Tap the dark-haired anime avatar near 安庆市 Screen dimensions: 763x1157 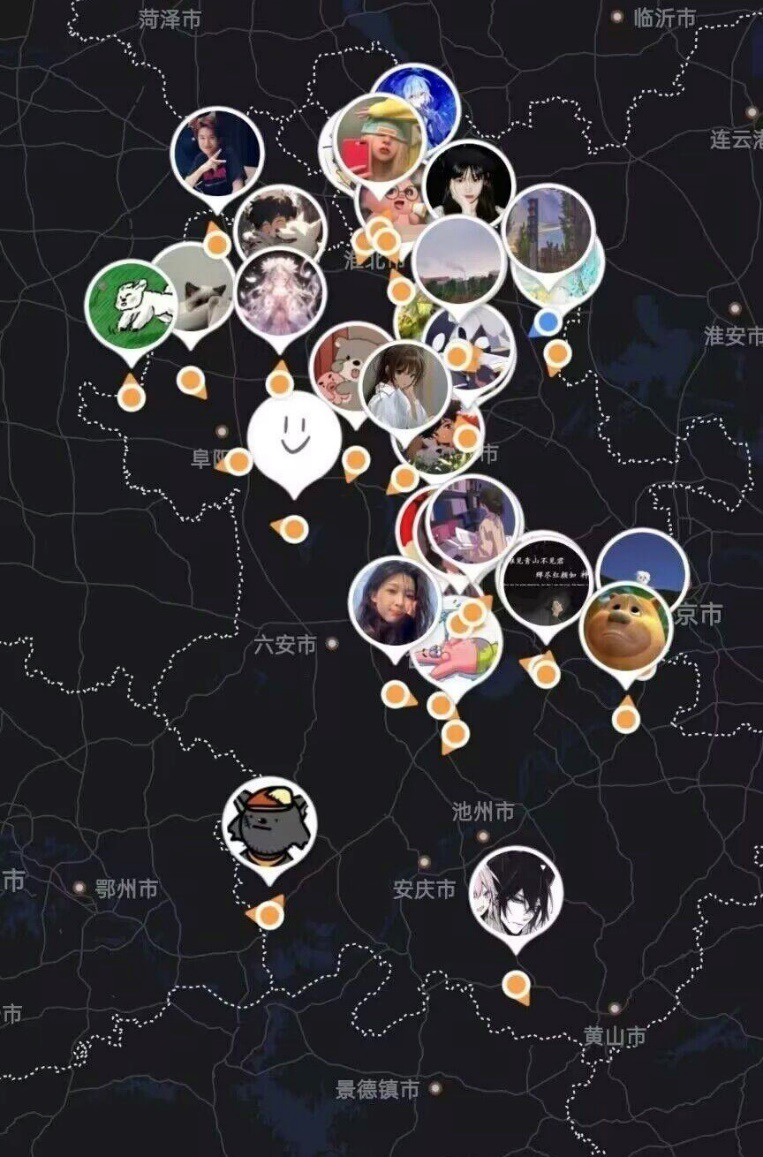[x=515, y=892]
